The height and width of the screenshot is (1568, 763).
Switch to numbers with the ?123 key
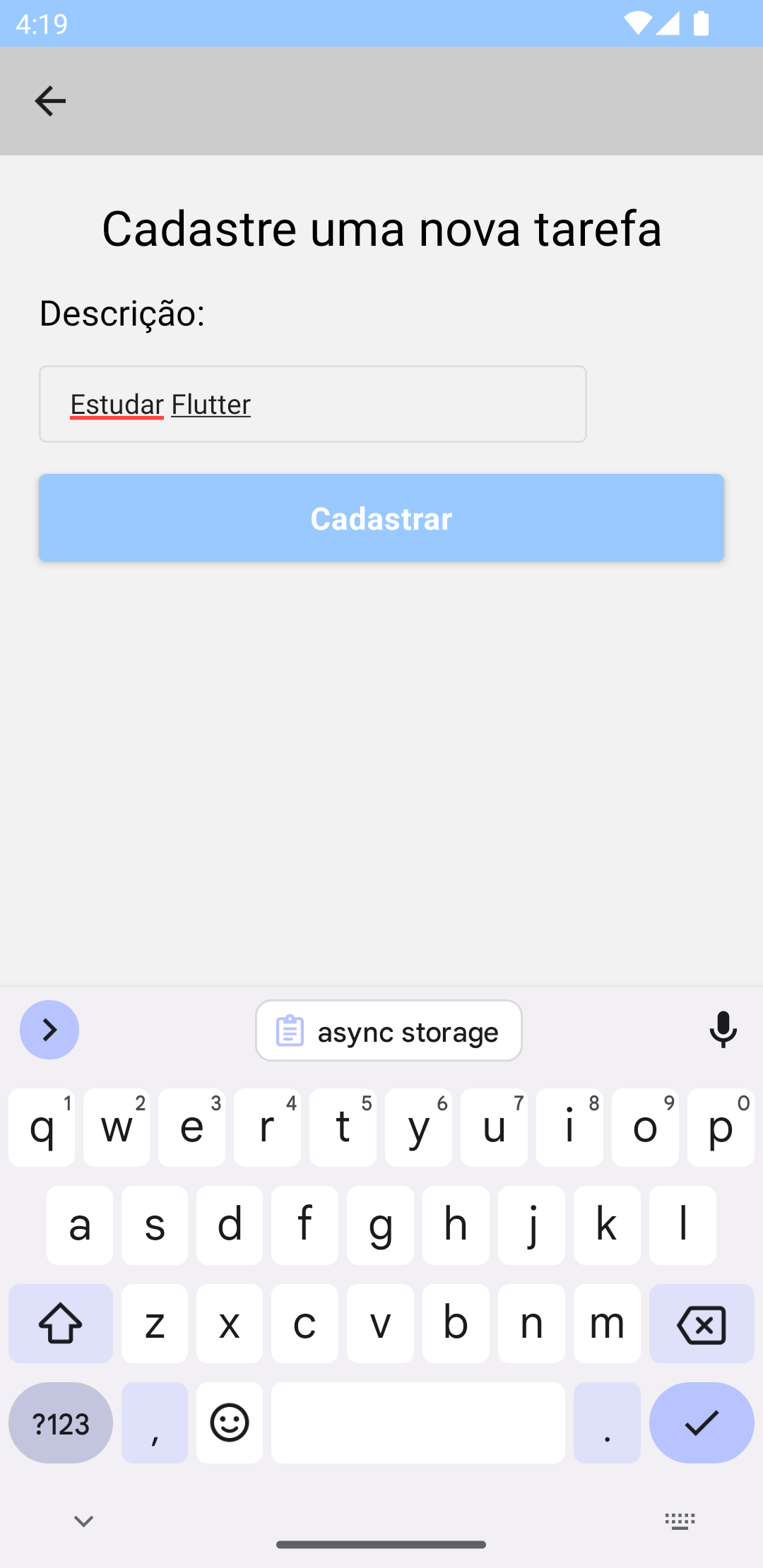click(60, 1423)
